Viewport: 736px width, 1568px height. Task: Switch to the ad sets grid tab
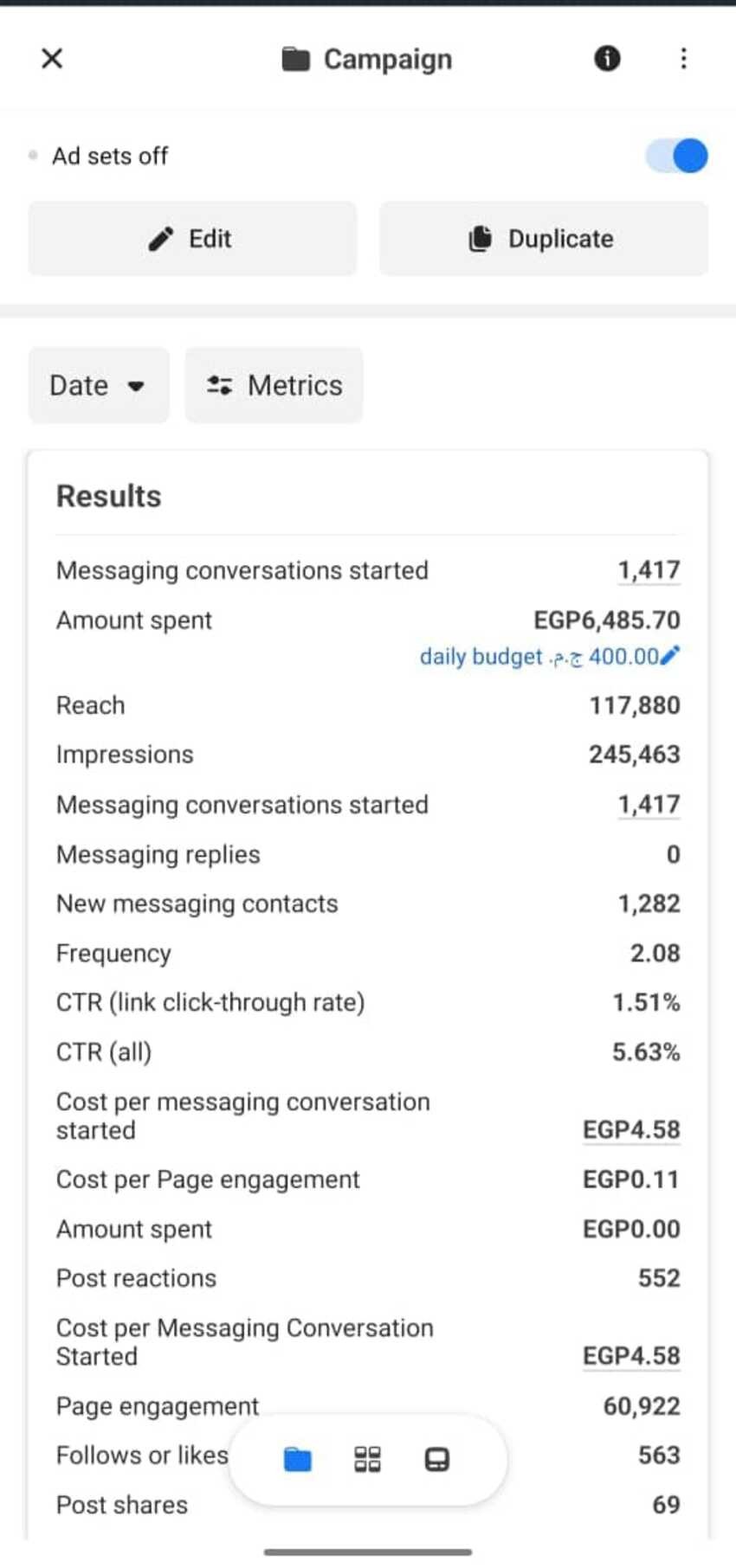(367, 1460)
